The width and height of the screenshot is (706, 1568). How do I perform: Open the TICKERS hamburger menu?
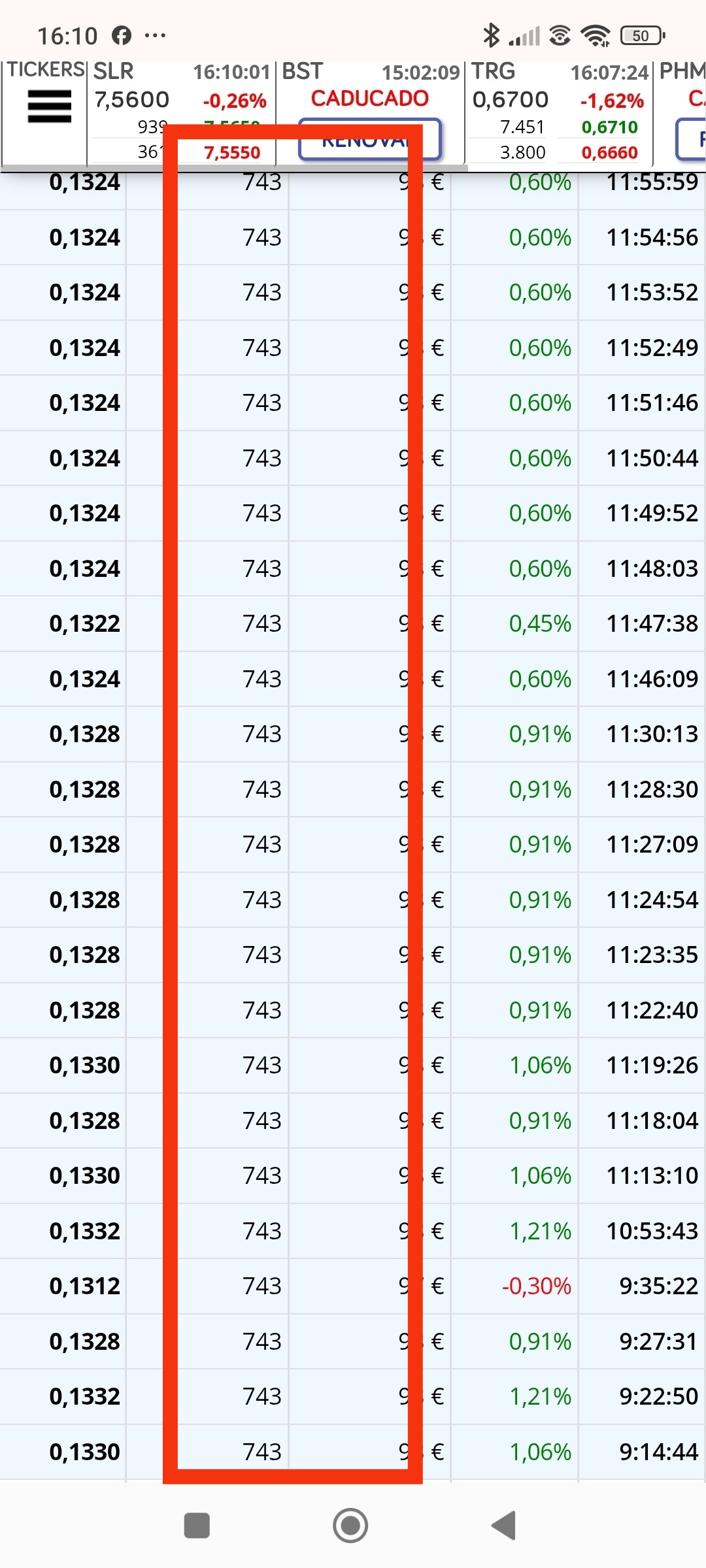[49, 106]
